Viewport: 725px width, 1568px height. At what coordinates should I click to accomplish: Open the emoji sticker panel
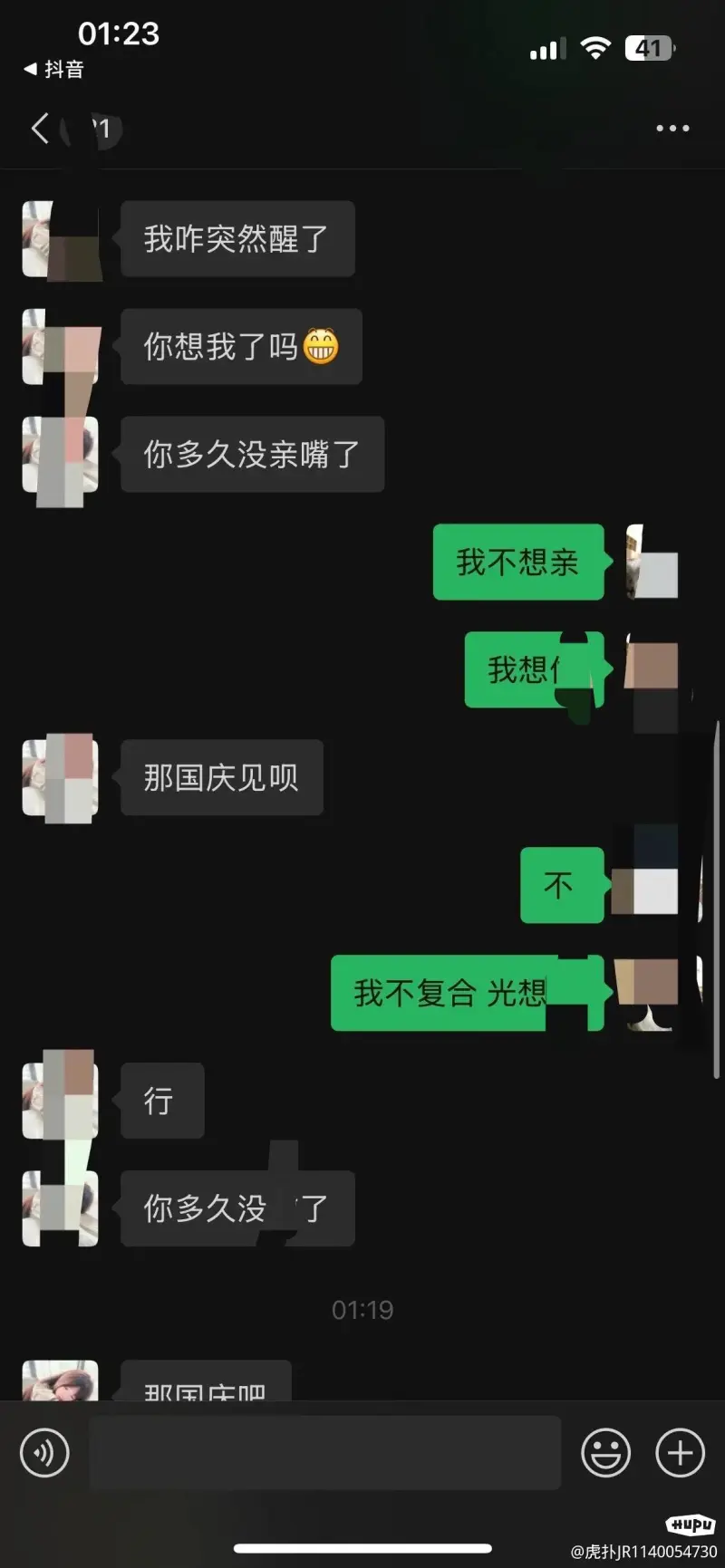605,1453
